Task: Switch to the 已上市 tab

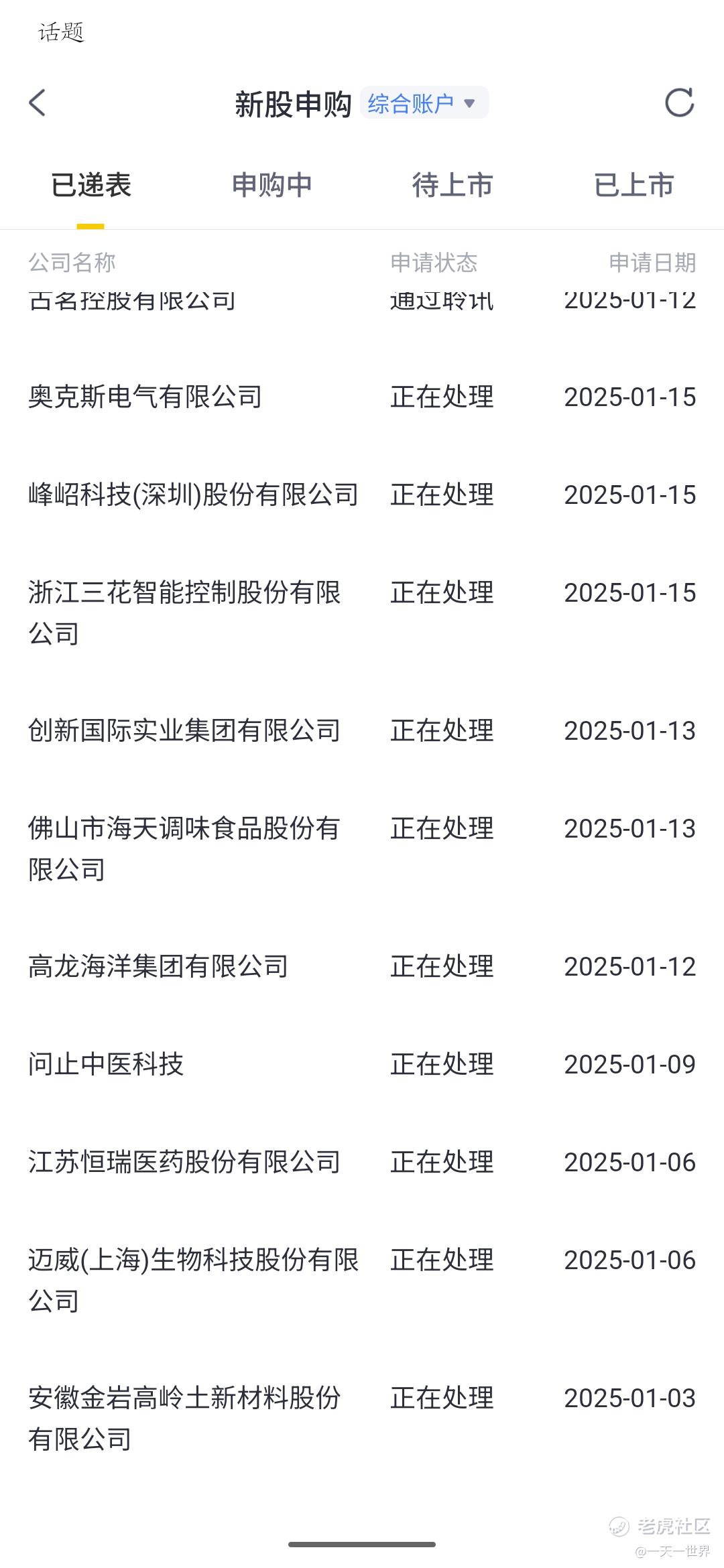Action: point(633,186)
